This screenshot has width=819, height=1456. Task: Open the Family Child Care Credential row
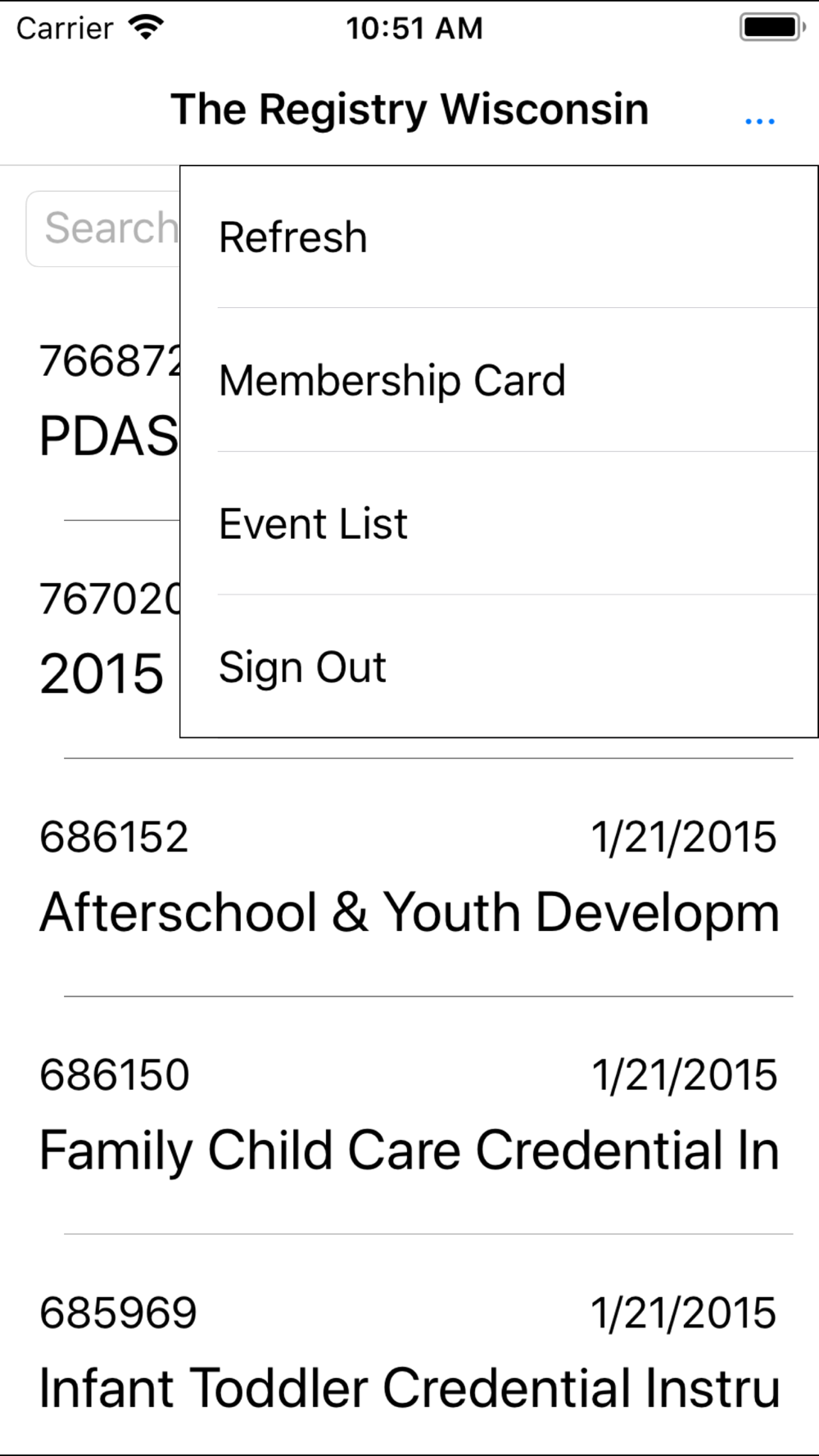(409, 1115)
